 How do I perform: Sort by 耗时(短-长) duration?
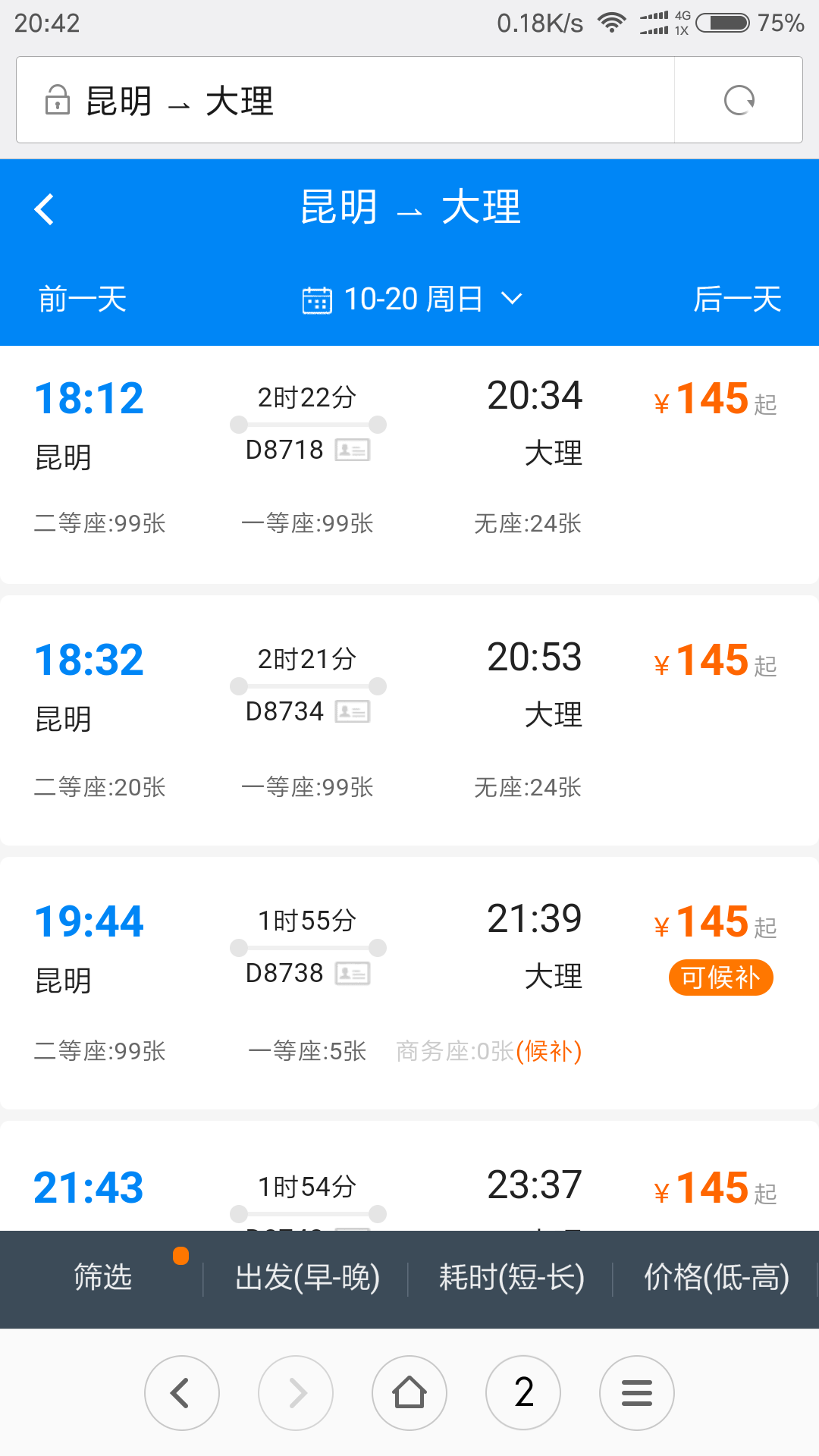pyautogui.click(x=512, y=1278)
